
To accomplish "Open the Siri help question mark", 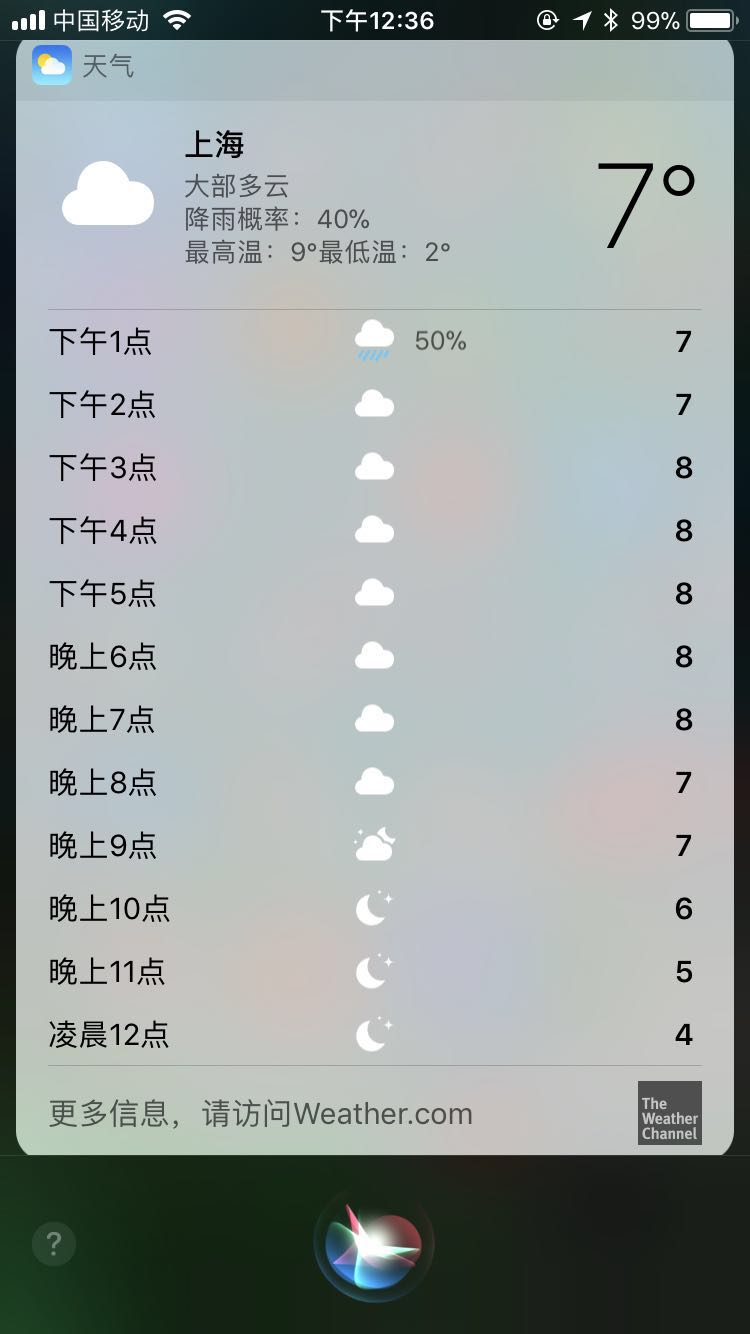I will coord(54,1244).
